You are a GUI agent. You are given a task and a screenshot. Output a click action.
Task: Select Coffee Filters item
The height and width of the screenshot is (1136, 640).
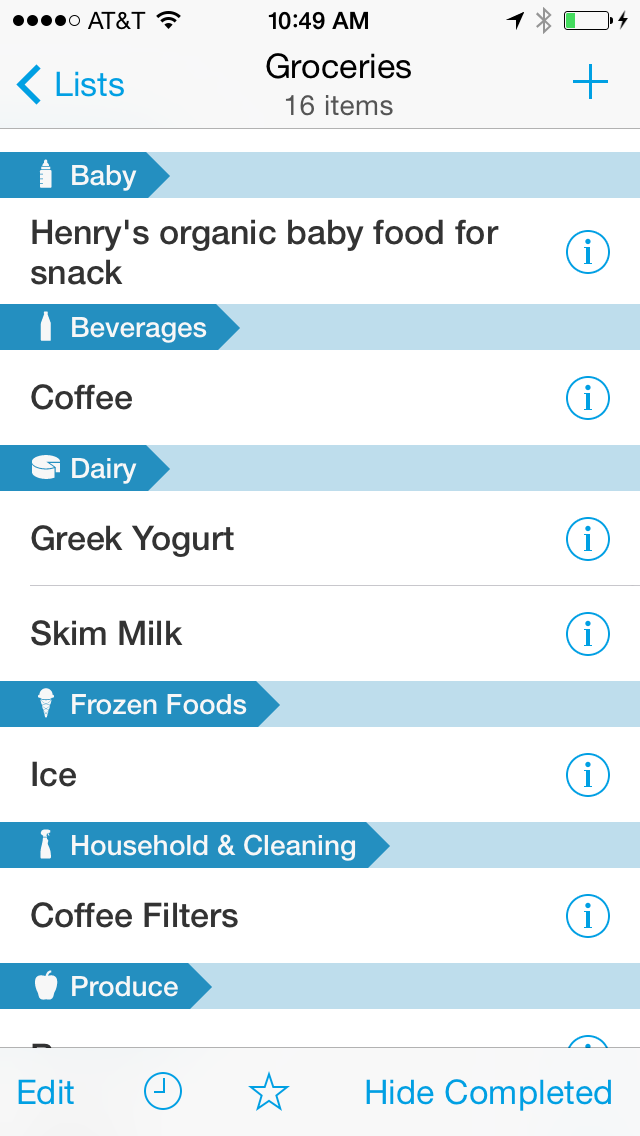click(320, 916)
